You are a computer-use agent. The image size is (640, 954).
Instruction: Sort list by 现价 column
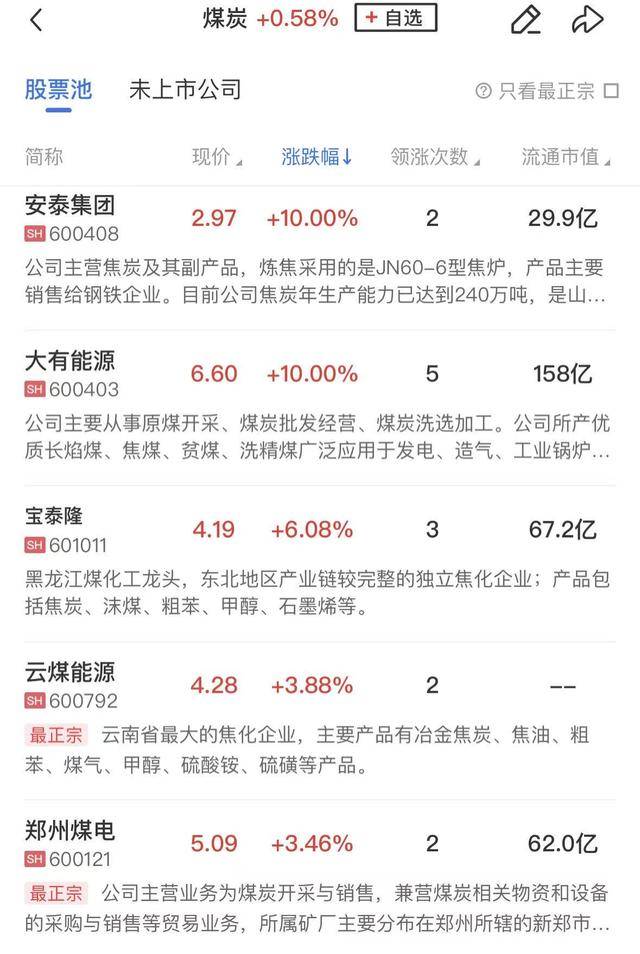click(x=217, y=156)
